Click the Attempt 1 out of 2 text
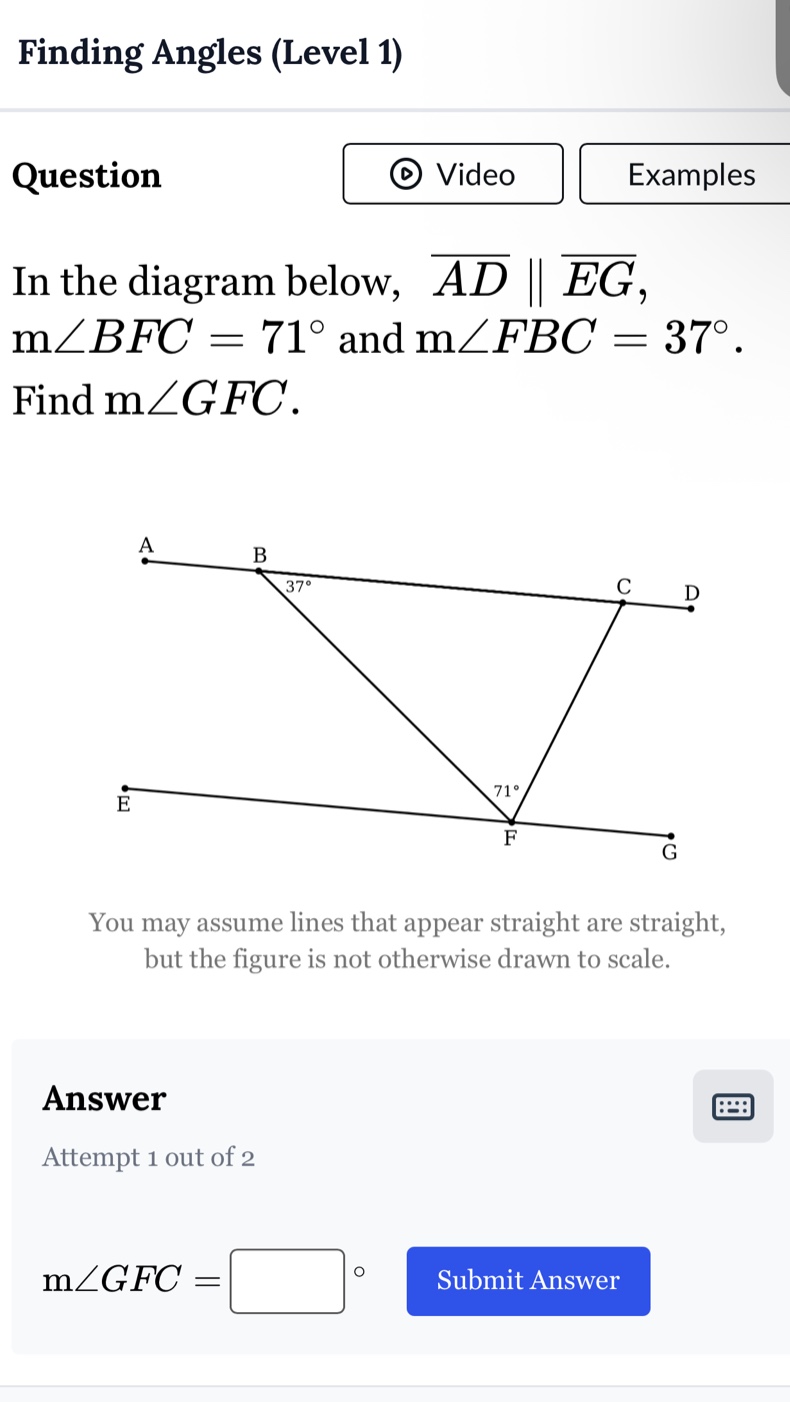Screen dimensions: 790x1402 [147, 1157]
